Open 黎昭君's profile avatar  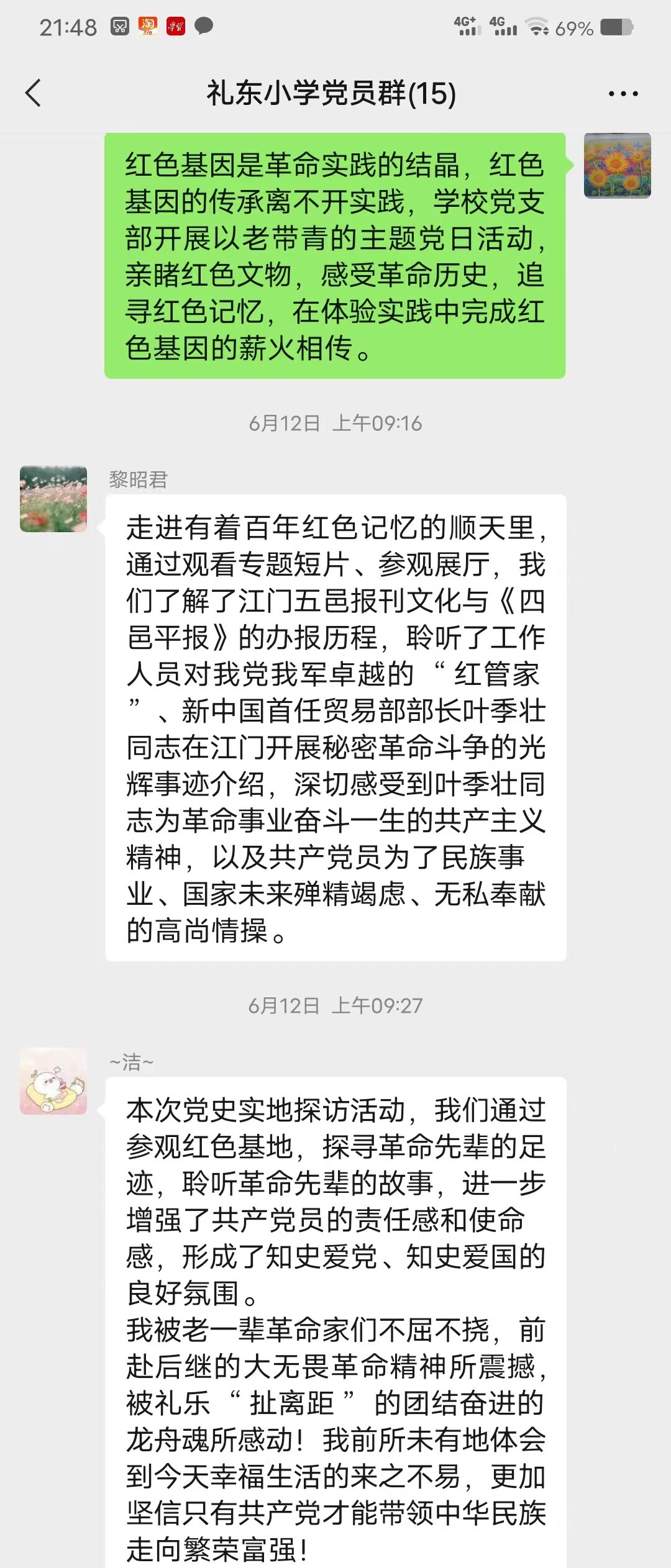[x=53, y=499]
